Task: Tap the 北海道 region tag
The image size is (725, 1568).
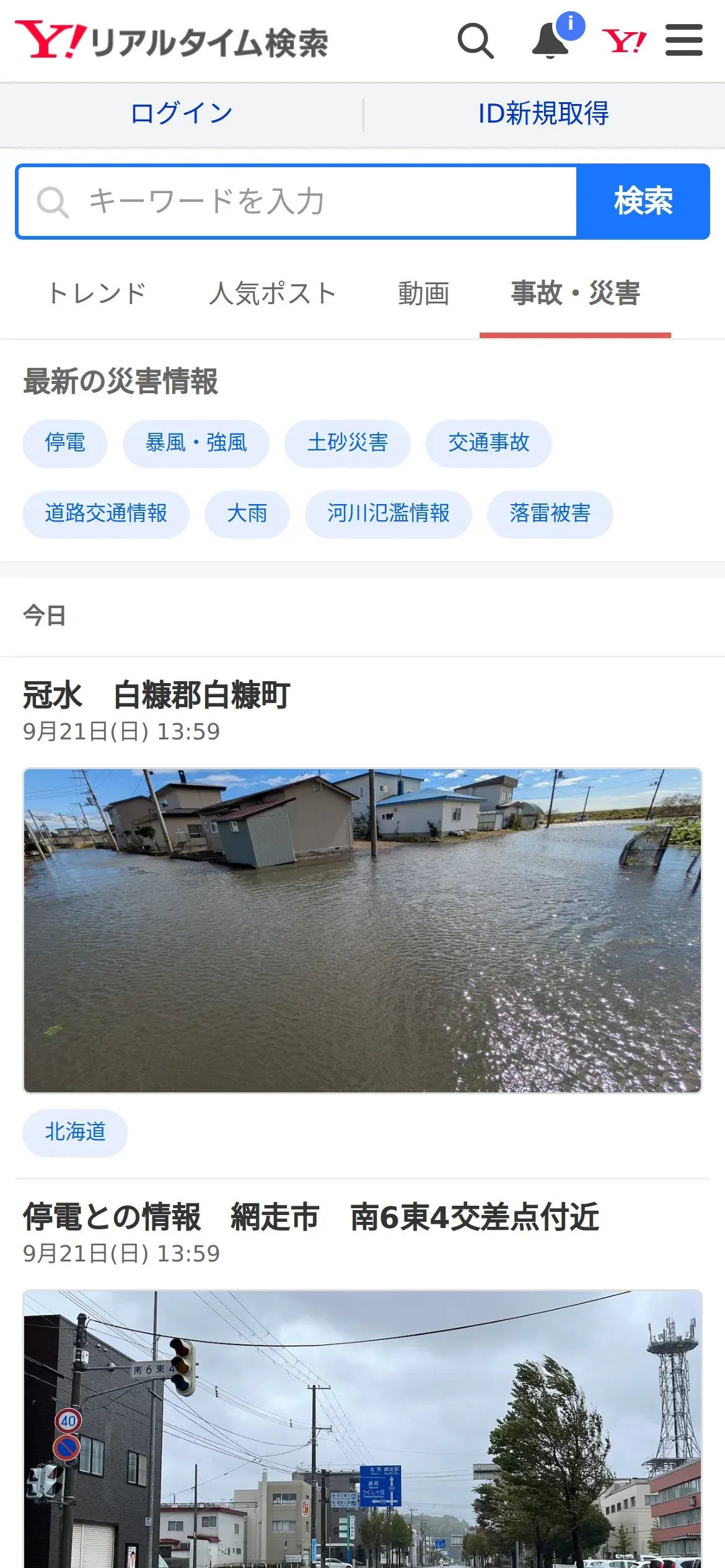Action: point(76,1133)
